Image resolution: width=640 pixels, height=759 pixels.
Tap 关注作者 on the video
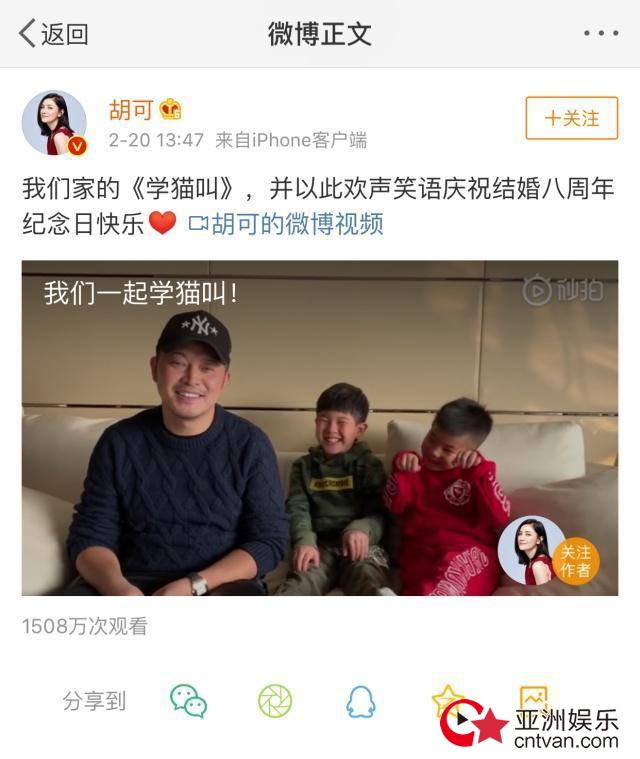tap(575, 560)
